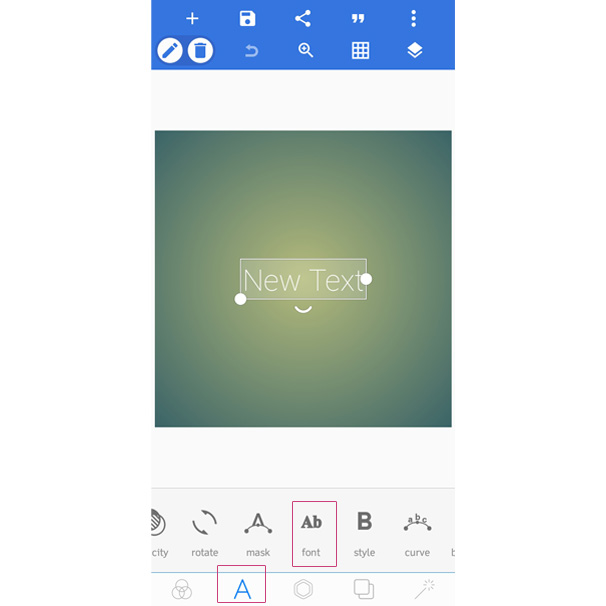Viewport: 606px width, 606px height.
Task: Choose the font option
Action: [x=313, y=532]
